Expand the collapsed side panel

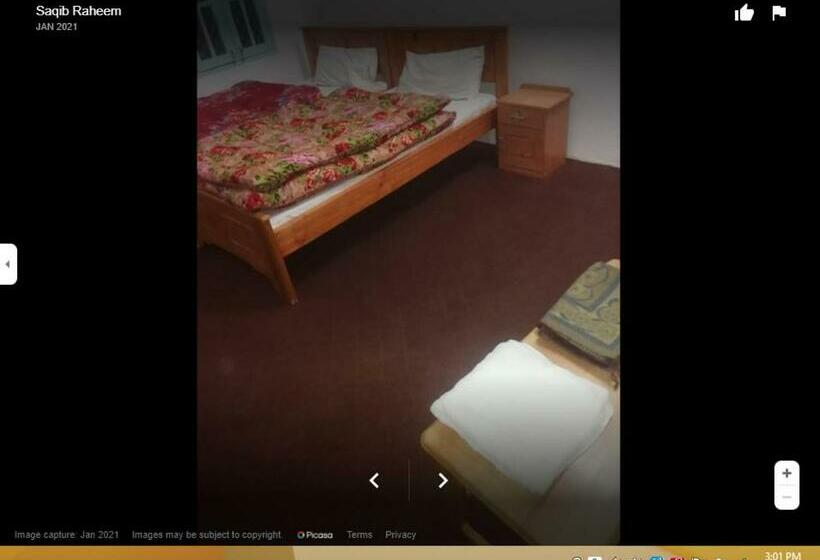[8, 264]
